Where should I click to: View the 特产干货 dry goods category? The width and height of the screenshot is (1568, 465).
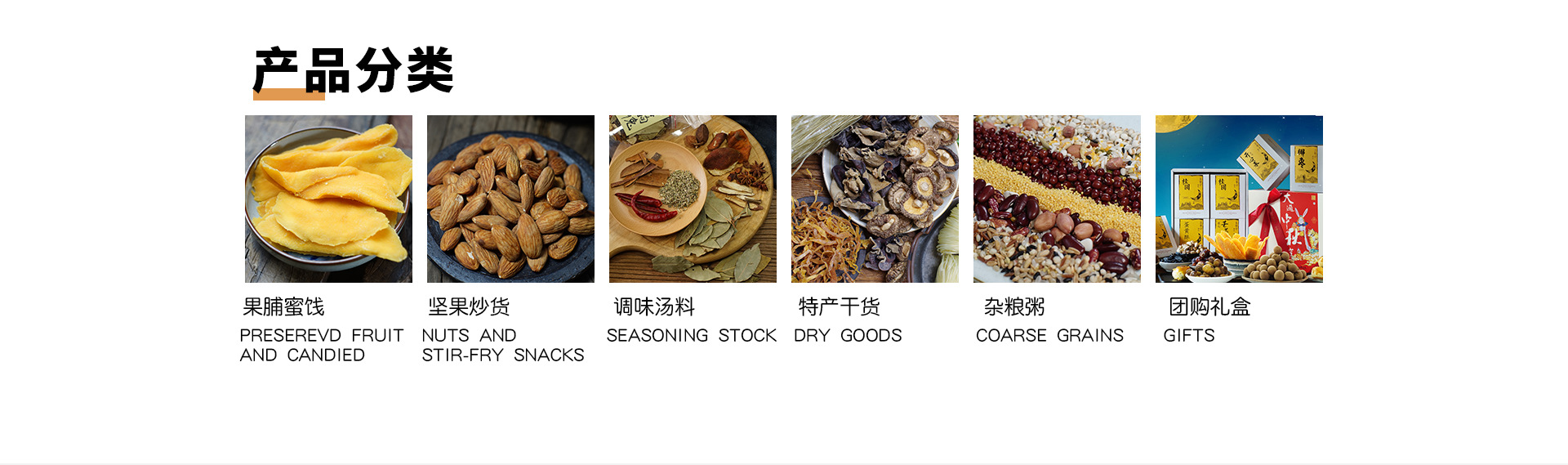click(875, 199)
